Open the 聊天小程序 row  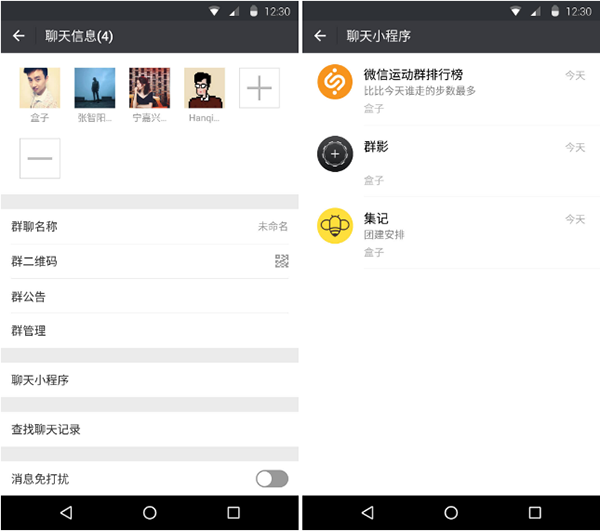(x=150, y=380)
